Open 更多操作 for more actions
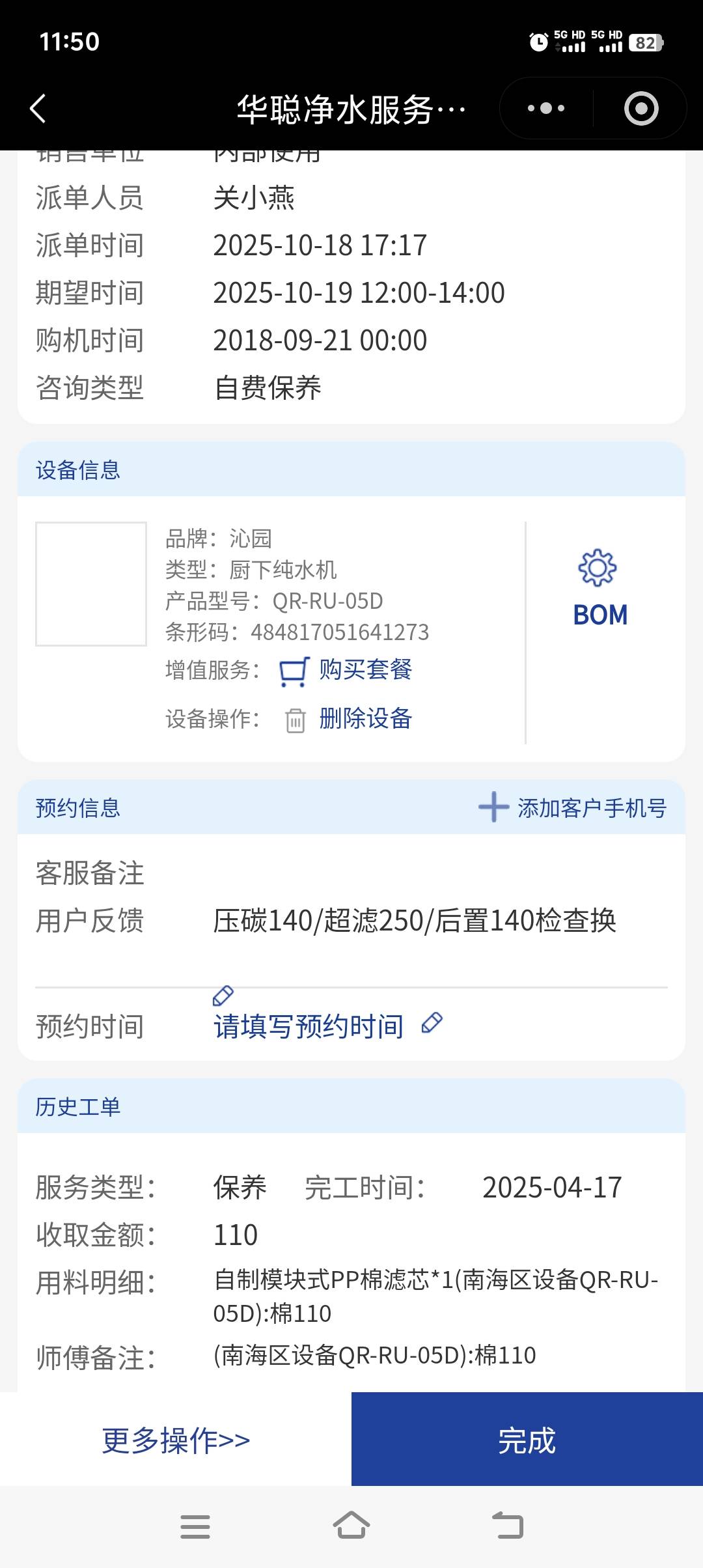Viewport: 703px width, 1568px height. [176, 1440]
